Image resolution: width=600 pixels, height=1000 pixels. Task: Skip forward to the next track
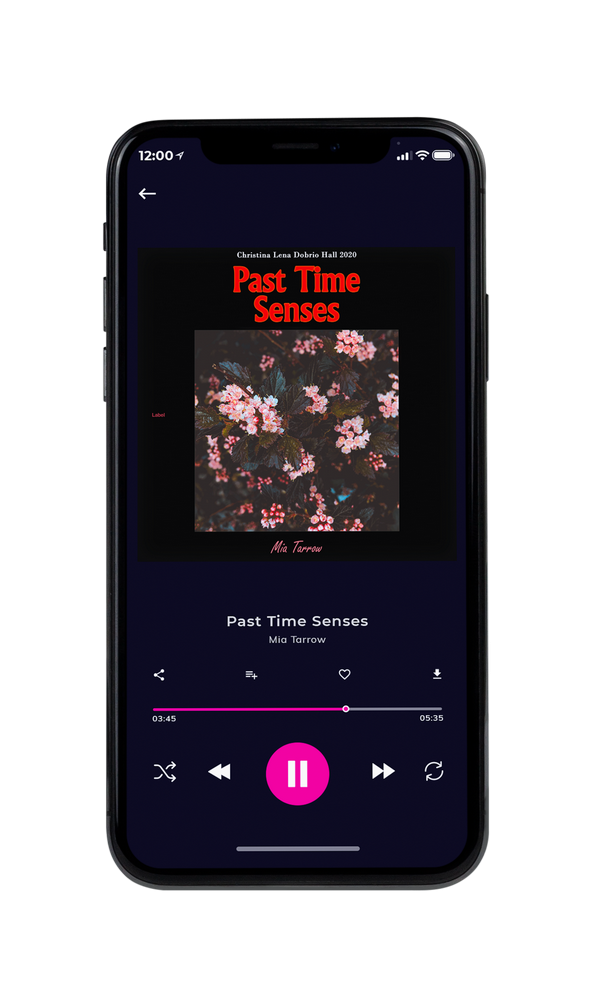383,771
